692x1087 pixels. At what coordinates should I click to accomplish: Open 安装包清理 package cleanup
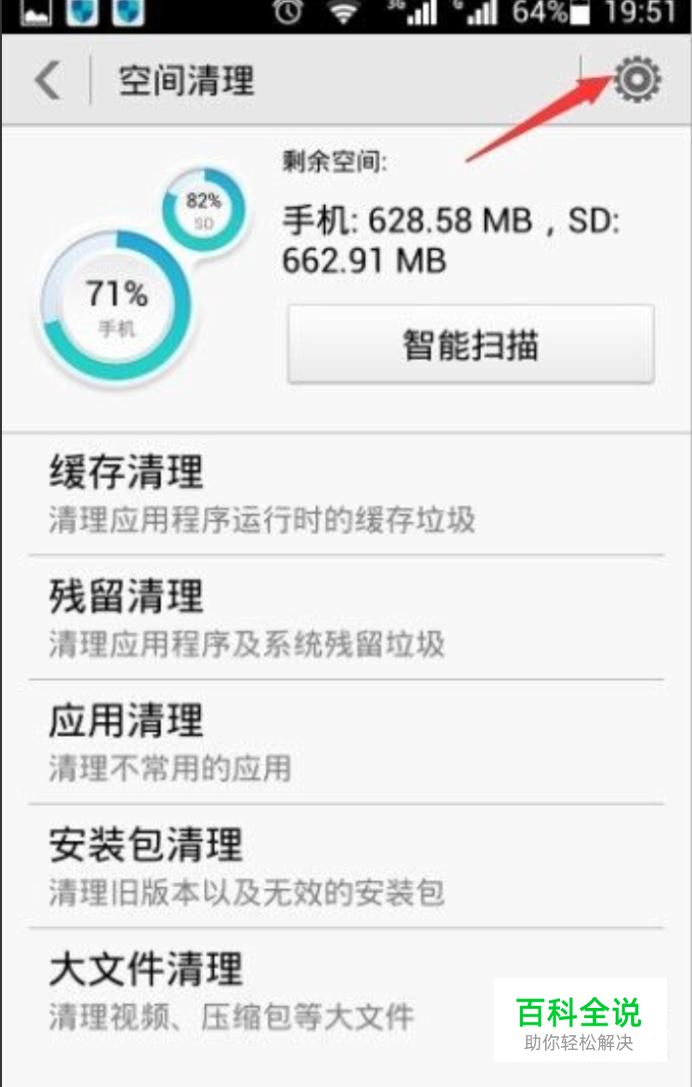coord(345,866)
